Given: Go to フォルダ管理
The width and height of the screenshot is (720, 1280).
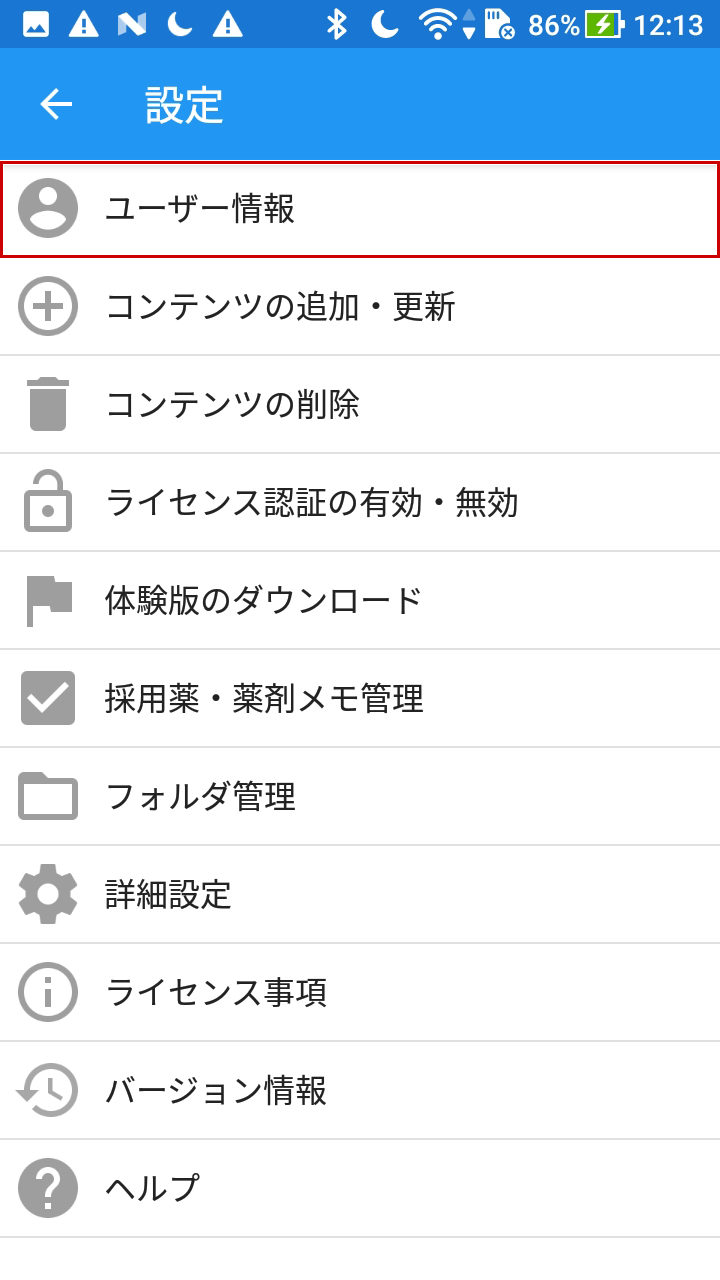Looking at the screenshot, I should click(360, 796).
